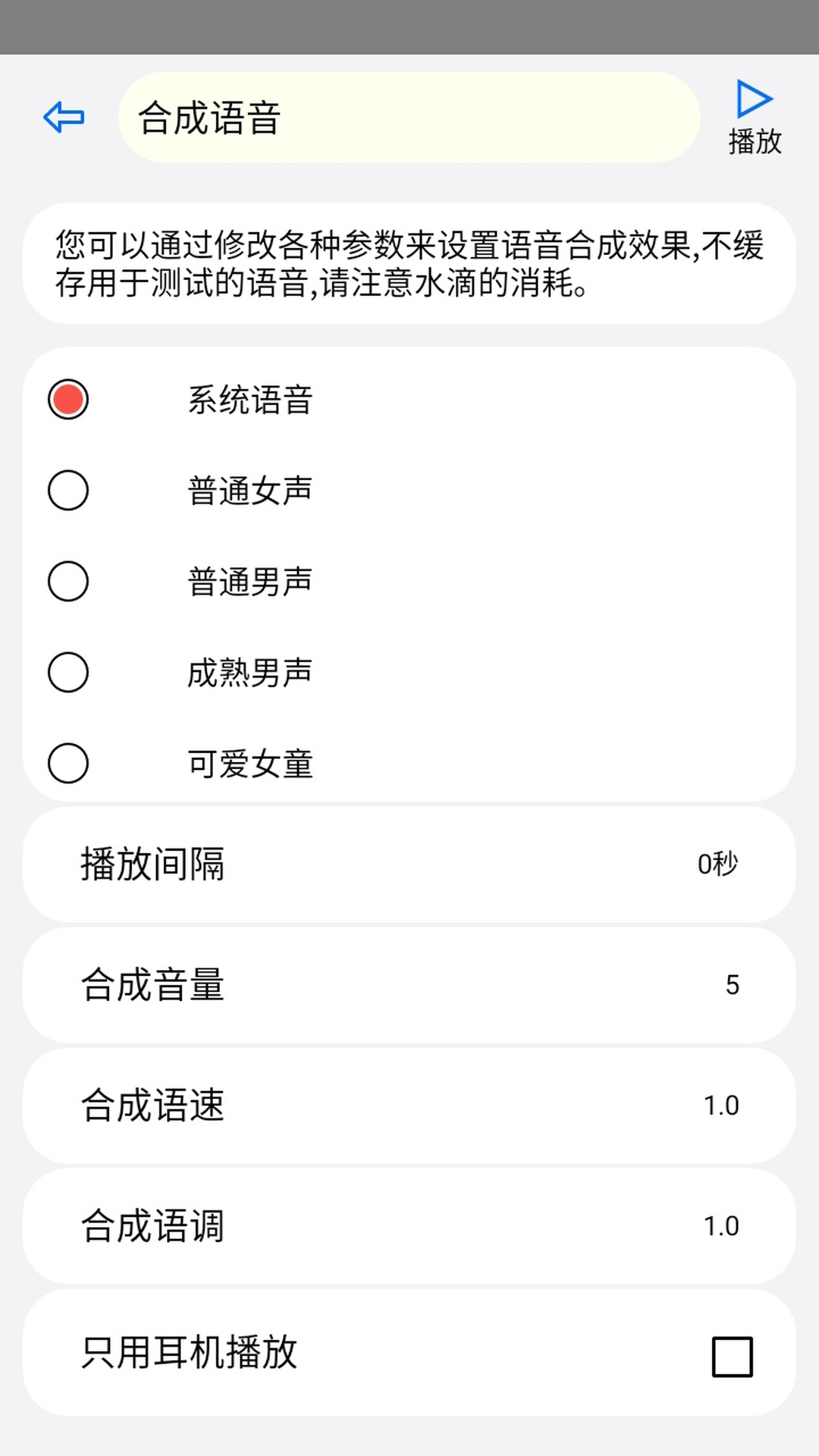
Task: Click speed value 1.0
Action: pos(722,1105)
